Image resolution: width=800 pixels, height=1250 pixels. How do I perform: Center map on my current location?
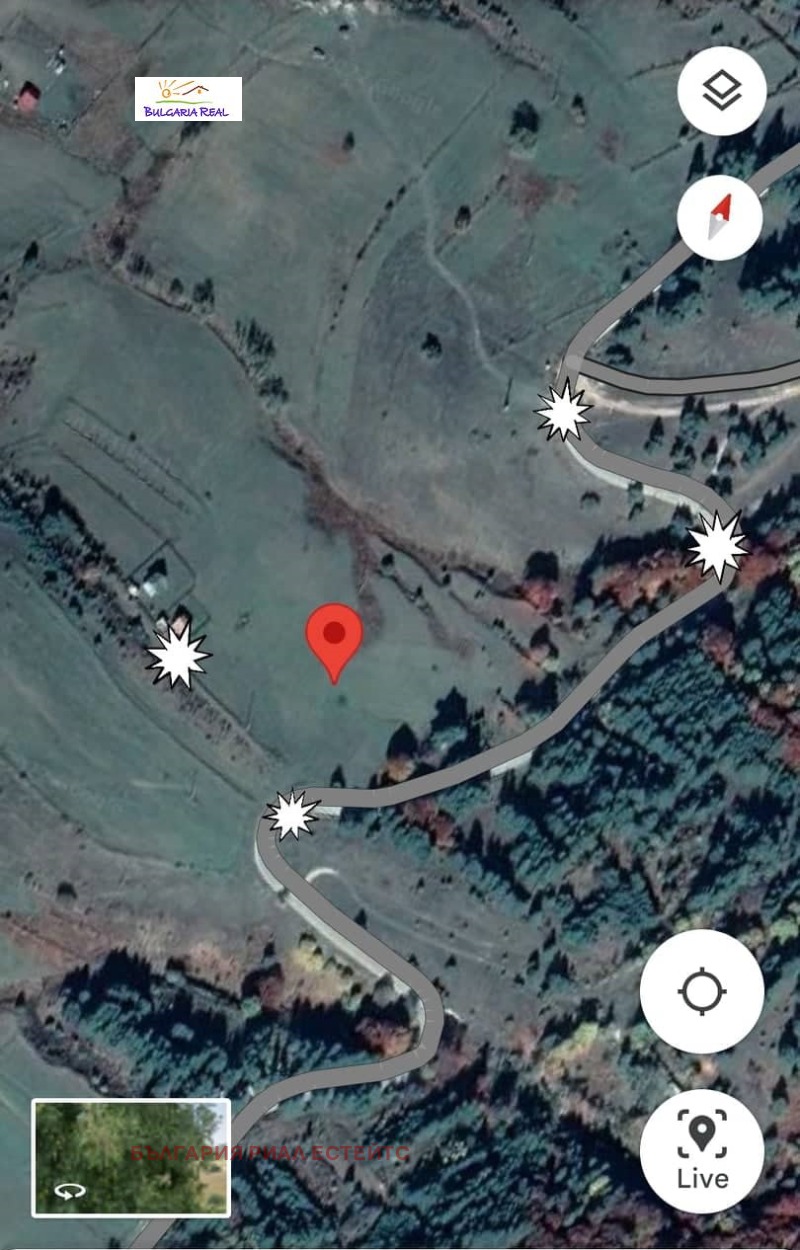coord(701,991)
